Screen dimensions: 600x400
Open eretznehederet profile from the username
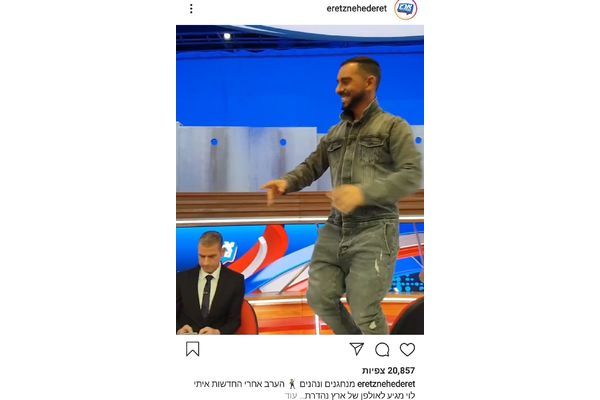(x=356, y=9)
